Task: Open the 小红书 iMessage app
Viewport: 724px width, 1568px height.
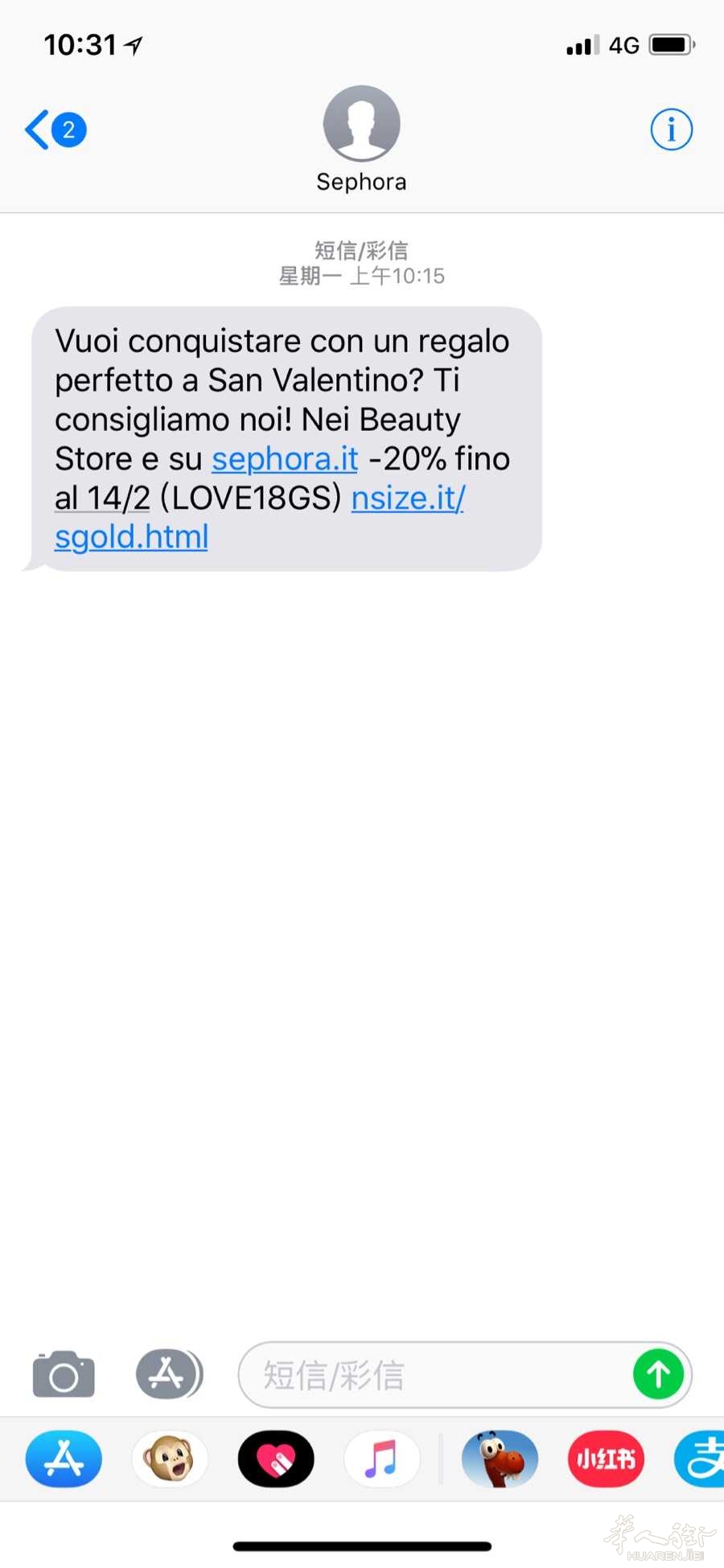Action: tap(606, 1459)
